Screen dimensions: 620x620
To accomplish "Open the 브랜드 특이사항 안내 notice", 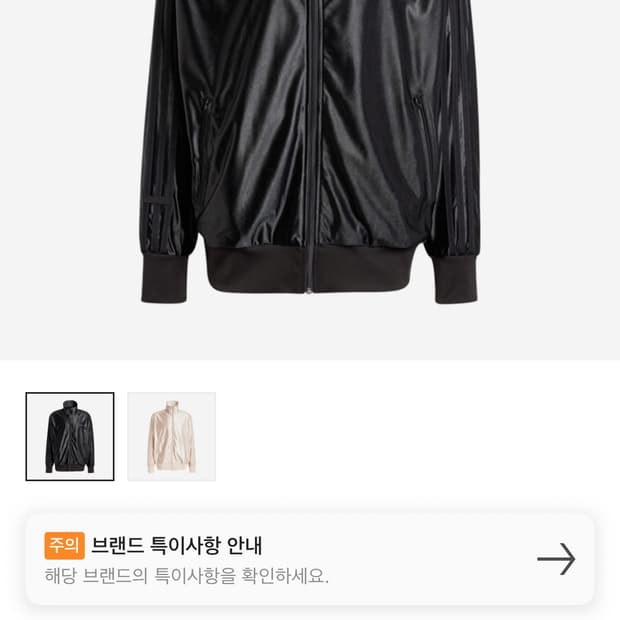I will coord(310,559).
